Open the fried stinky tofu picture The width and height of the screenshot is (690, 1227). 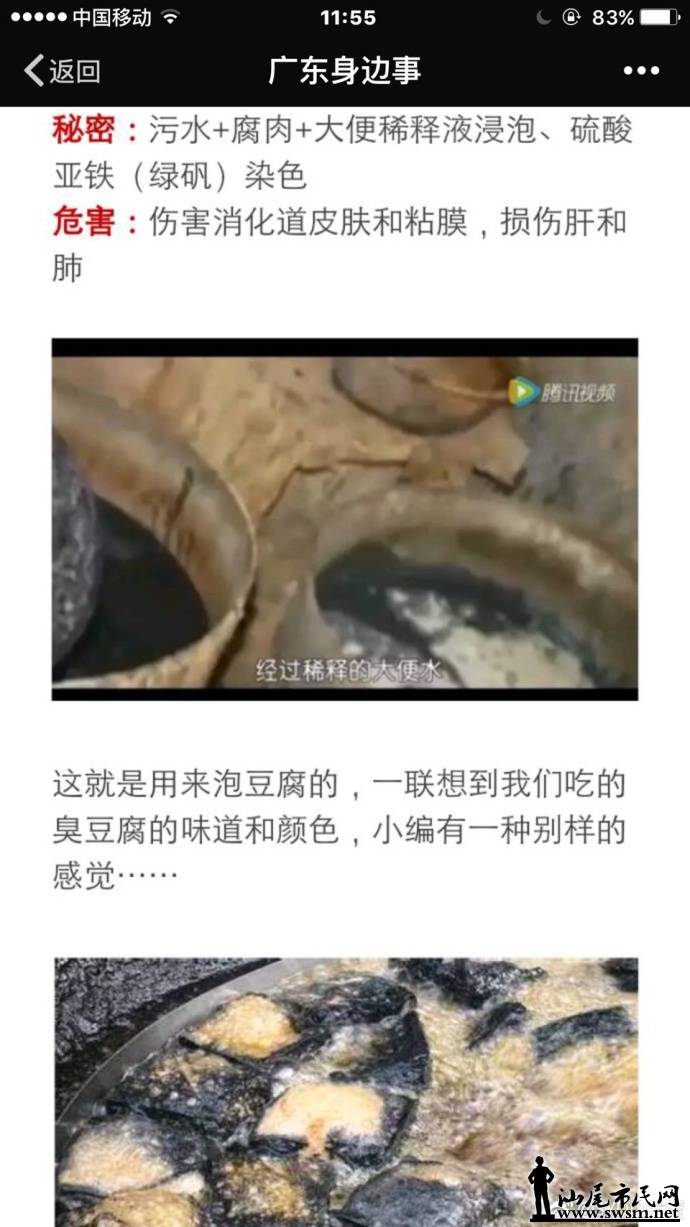tap(344, 1090)
